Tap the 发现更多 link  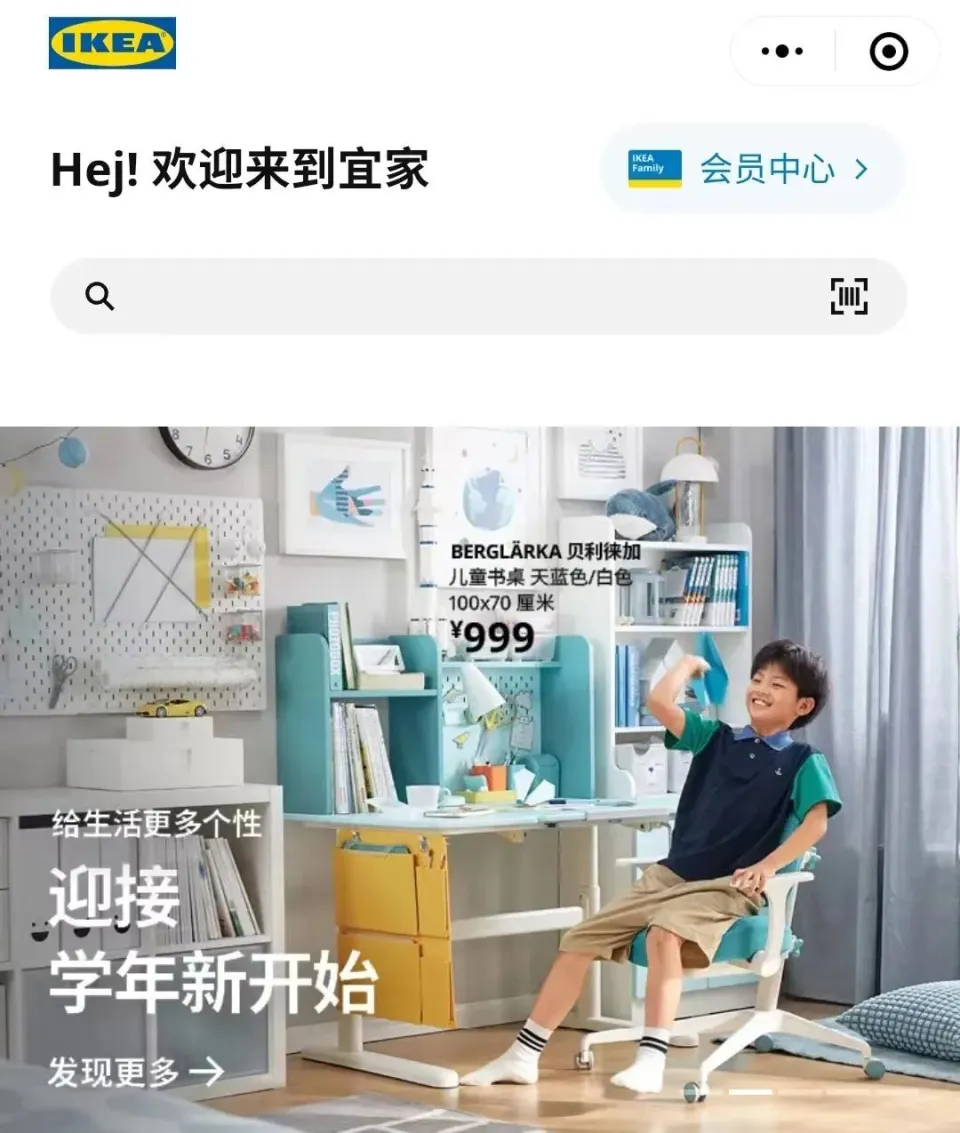pos(136,1073)
